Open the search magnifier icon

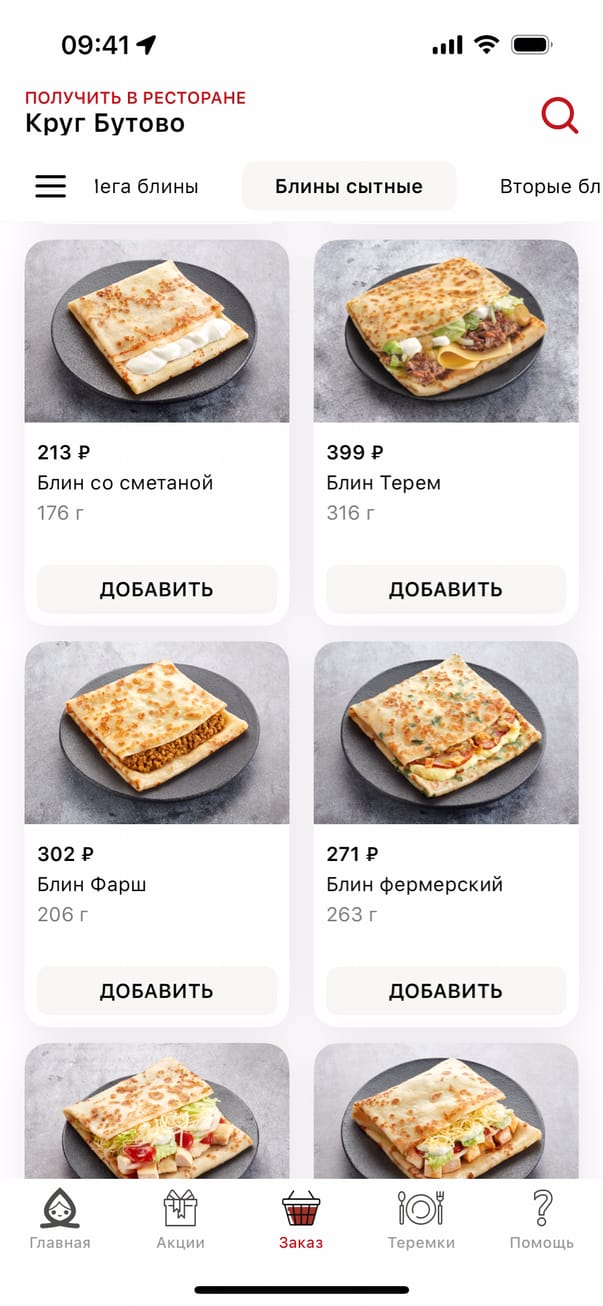pyautogui.click(x=559, y=116)
